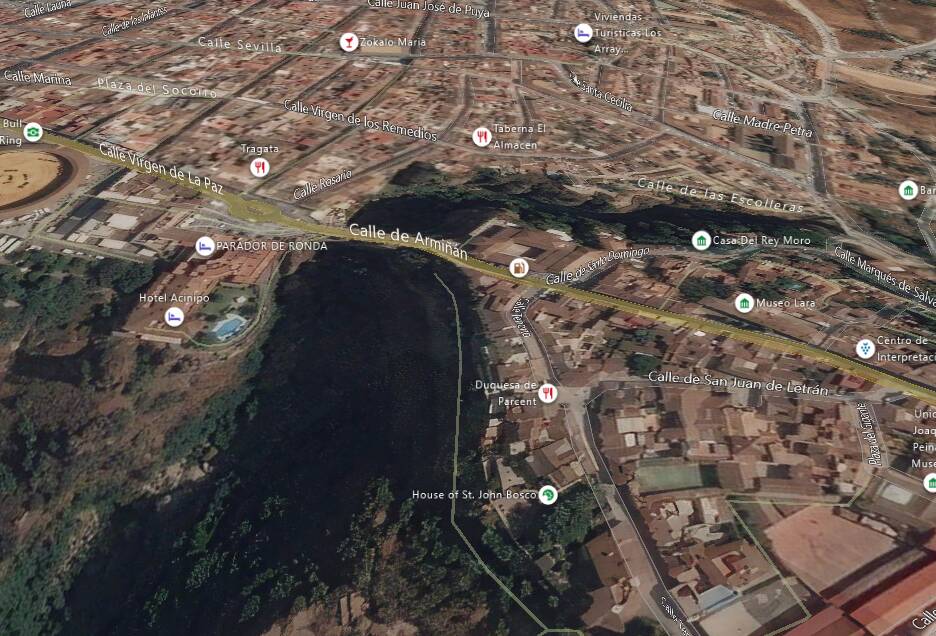Open the Tragata restaurant pin

click(260, 167)
